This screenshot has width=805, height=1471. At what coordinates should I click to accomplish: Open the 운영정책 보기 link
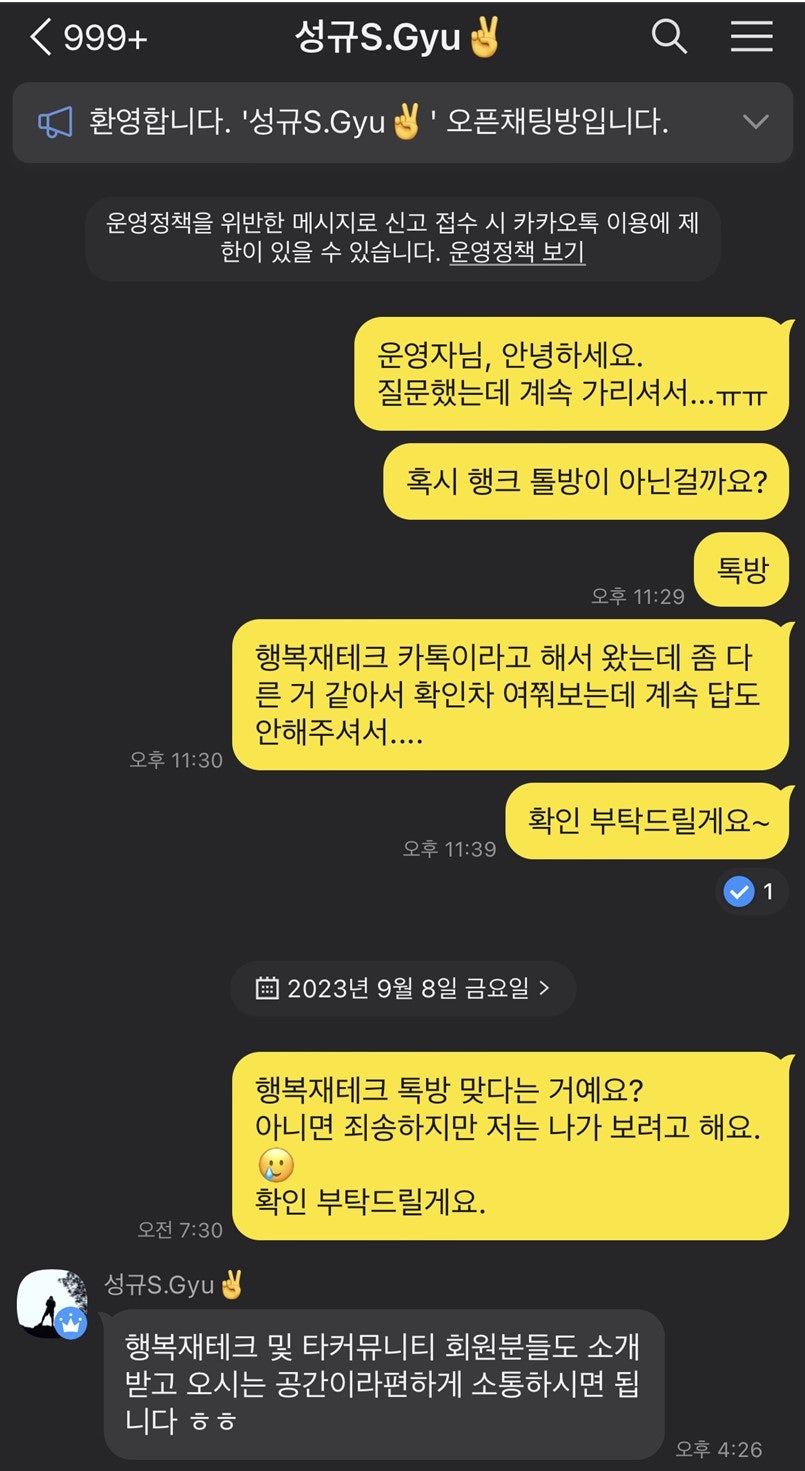tap(517, 252)
